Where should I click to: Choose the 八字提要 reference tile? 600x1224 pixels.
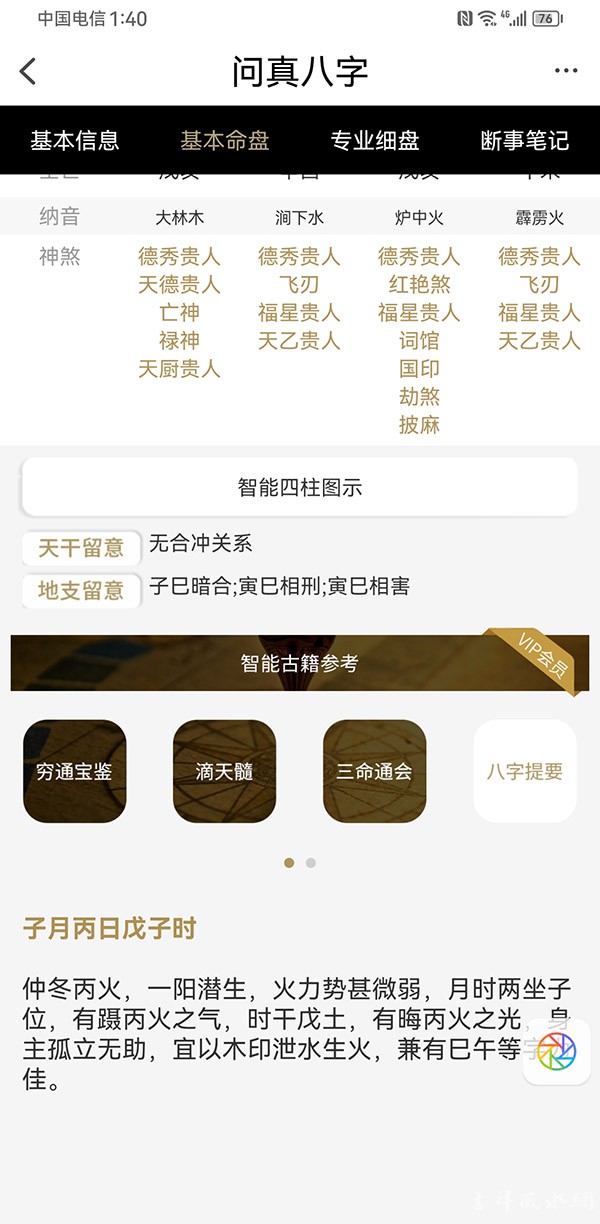point(525,771)
